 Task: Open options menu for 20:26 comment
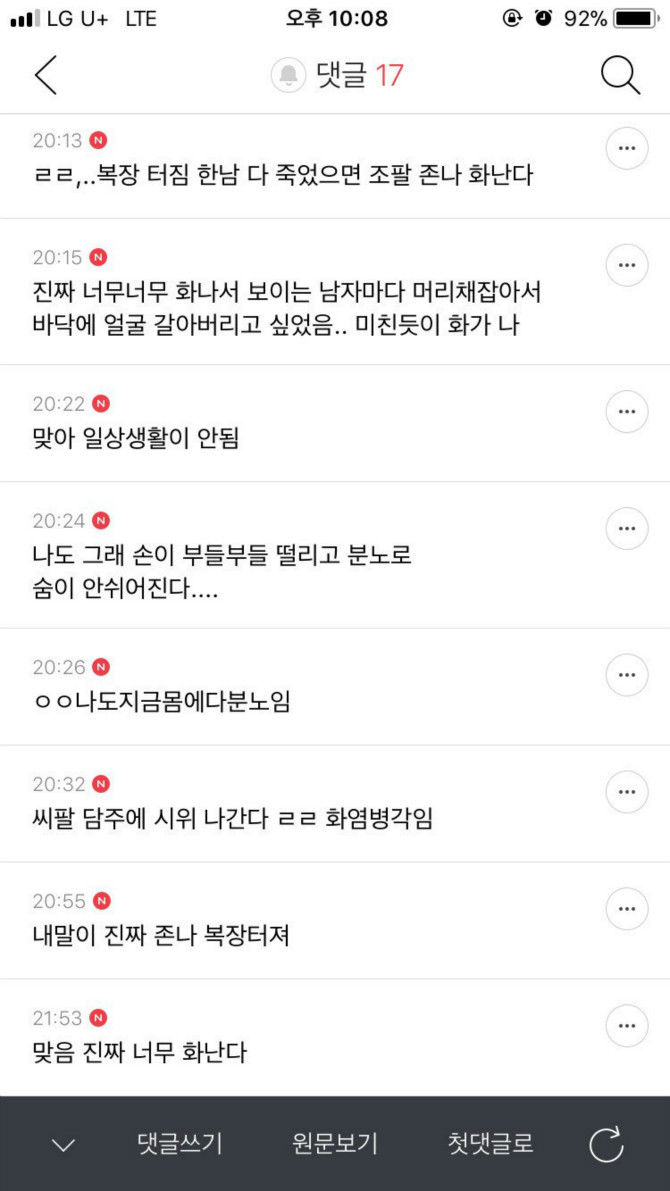(x=627, y=674)
